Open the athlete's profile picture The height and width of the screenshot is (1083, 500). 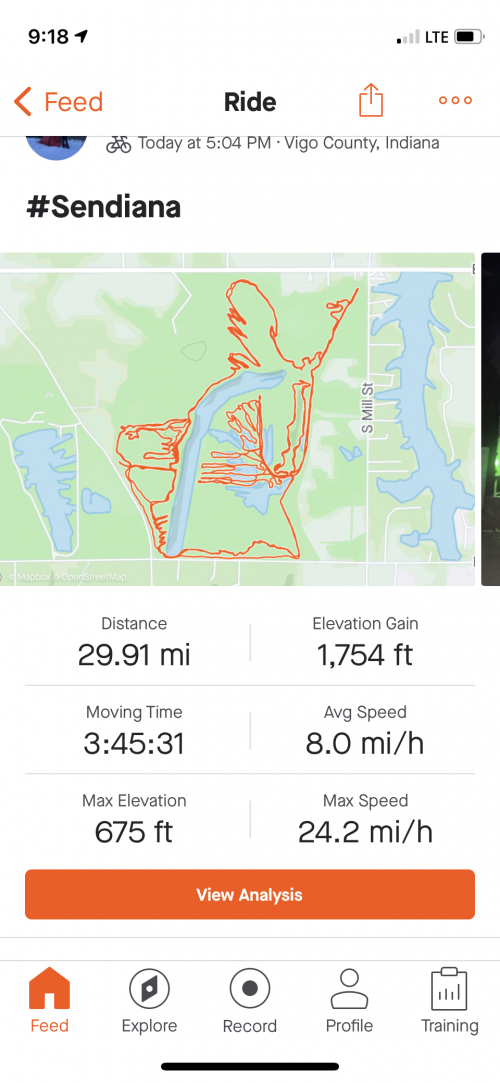56,147
